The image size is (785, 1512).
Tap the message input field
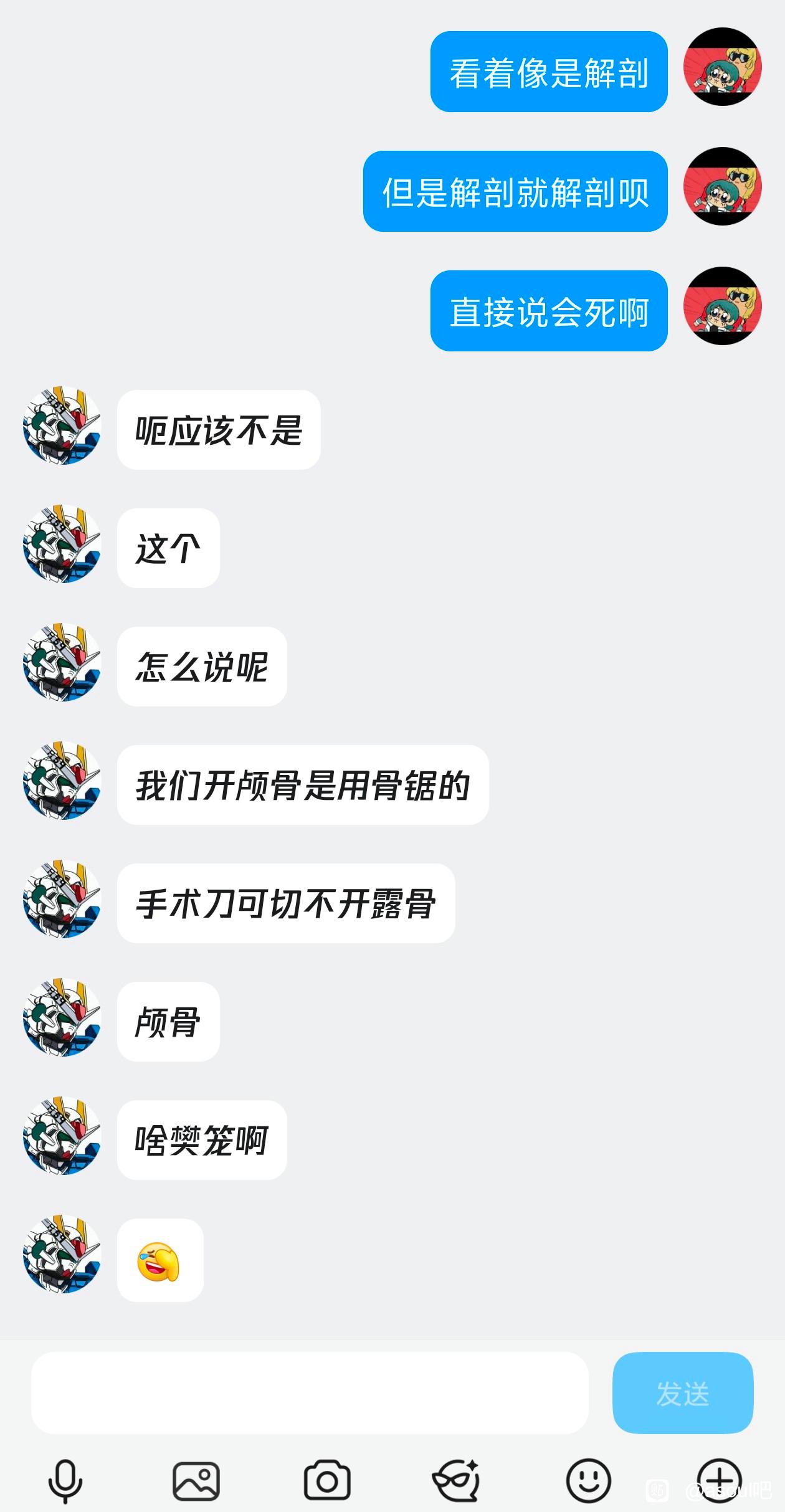click(x=310, y=1392)
